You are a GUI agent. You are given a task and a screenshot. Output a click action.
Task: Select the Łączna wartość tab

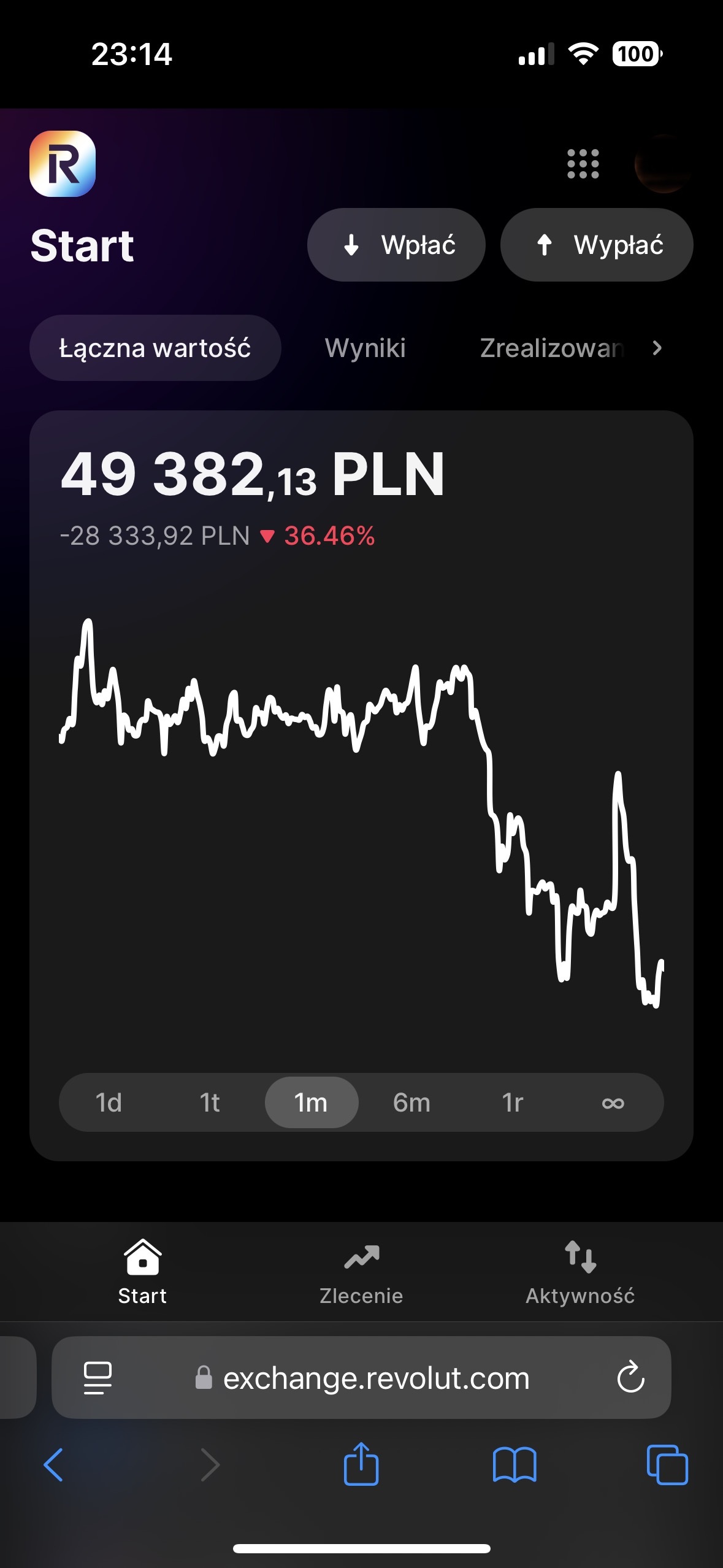155,348
